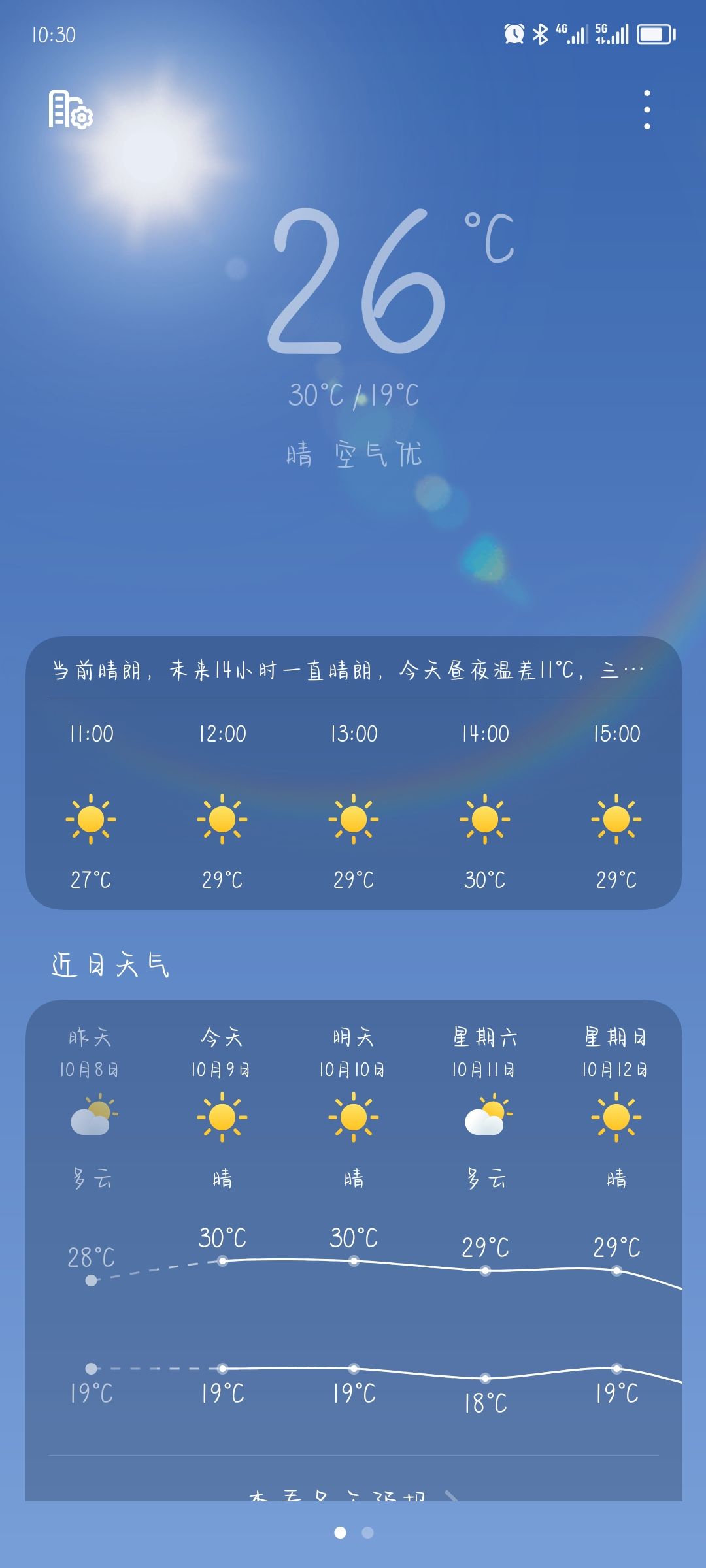This screenshot has height=1568, width=706.
Task: Open the city management icon
Action: coord(71,110)
